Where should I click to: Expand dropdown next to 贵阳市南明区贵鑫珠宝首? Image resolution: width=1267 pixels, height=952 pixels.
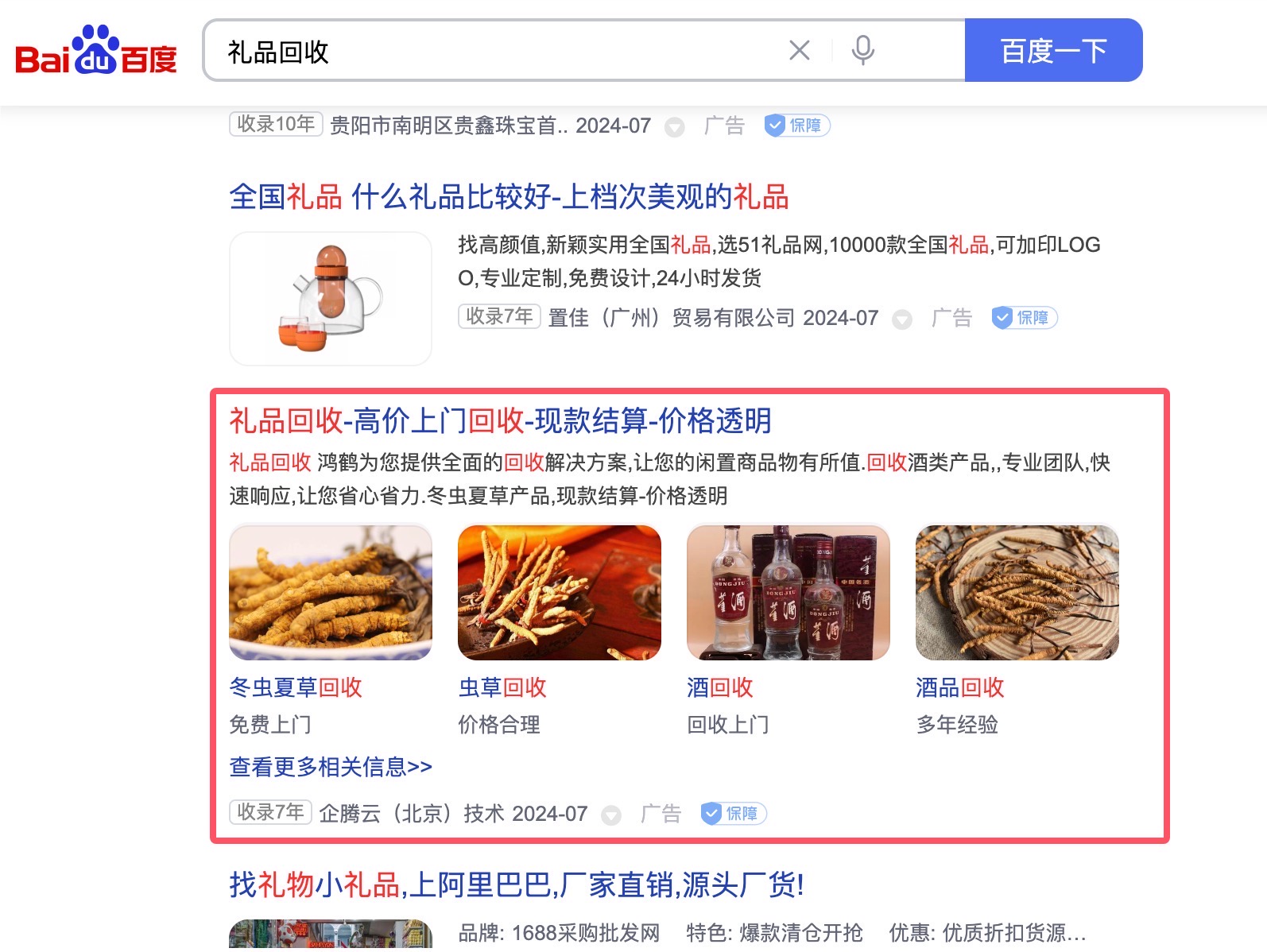pyautogui.click(x=675, y=127)
